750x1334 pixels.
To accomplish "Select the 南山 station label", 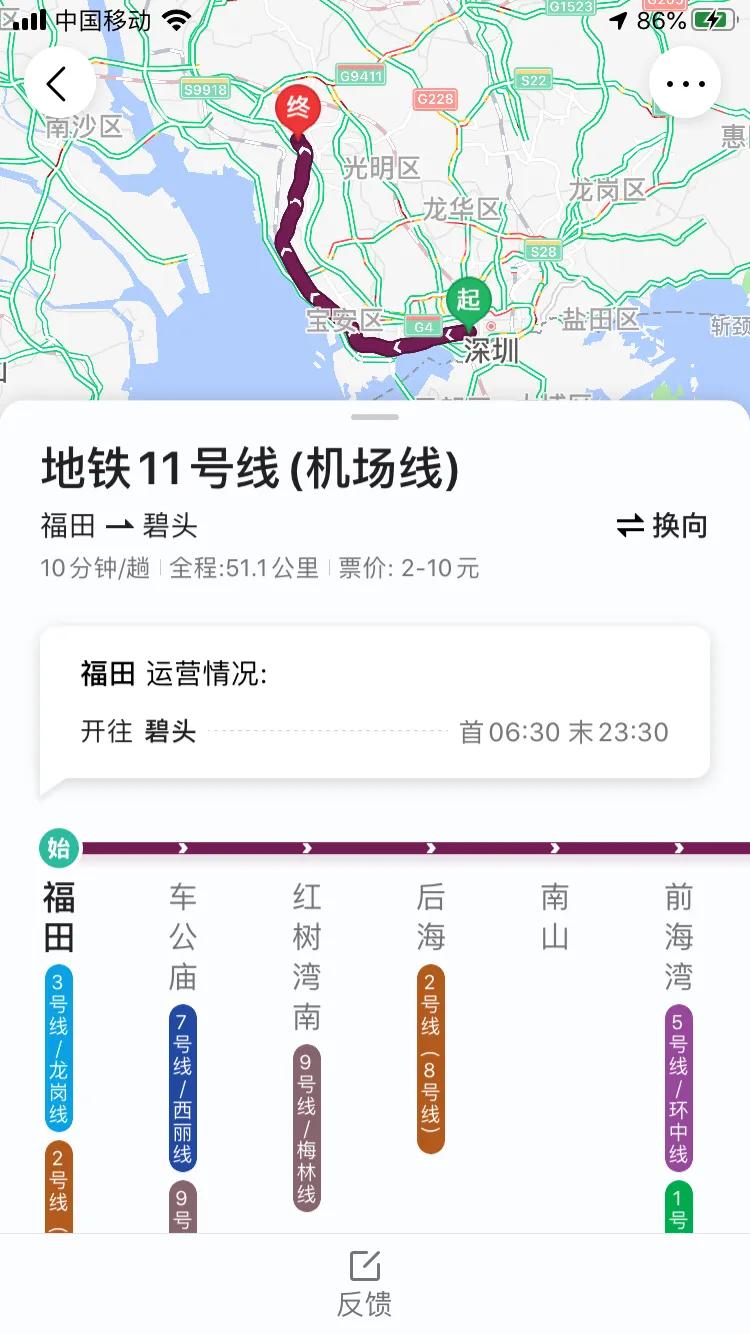I will pos(557,915).
